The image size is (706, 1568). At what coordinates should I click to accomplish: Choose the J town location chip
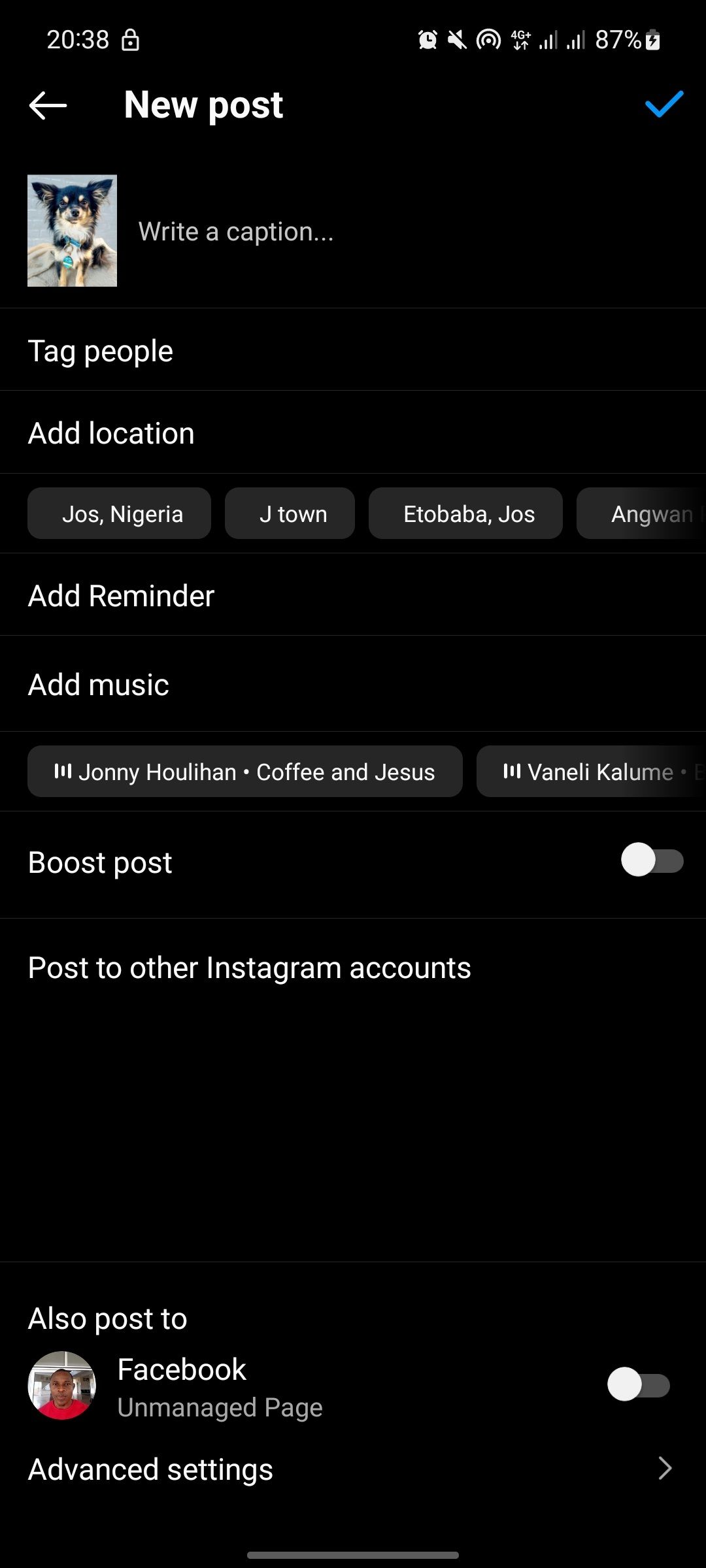290,514
